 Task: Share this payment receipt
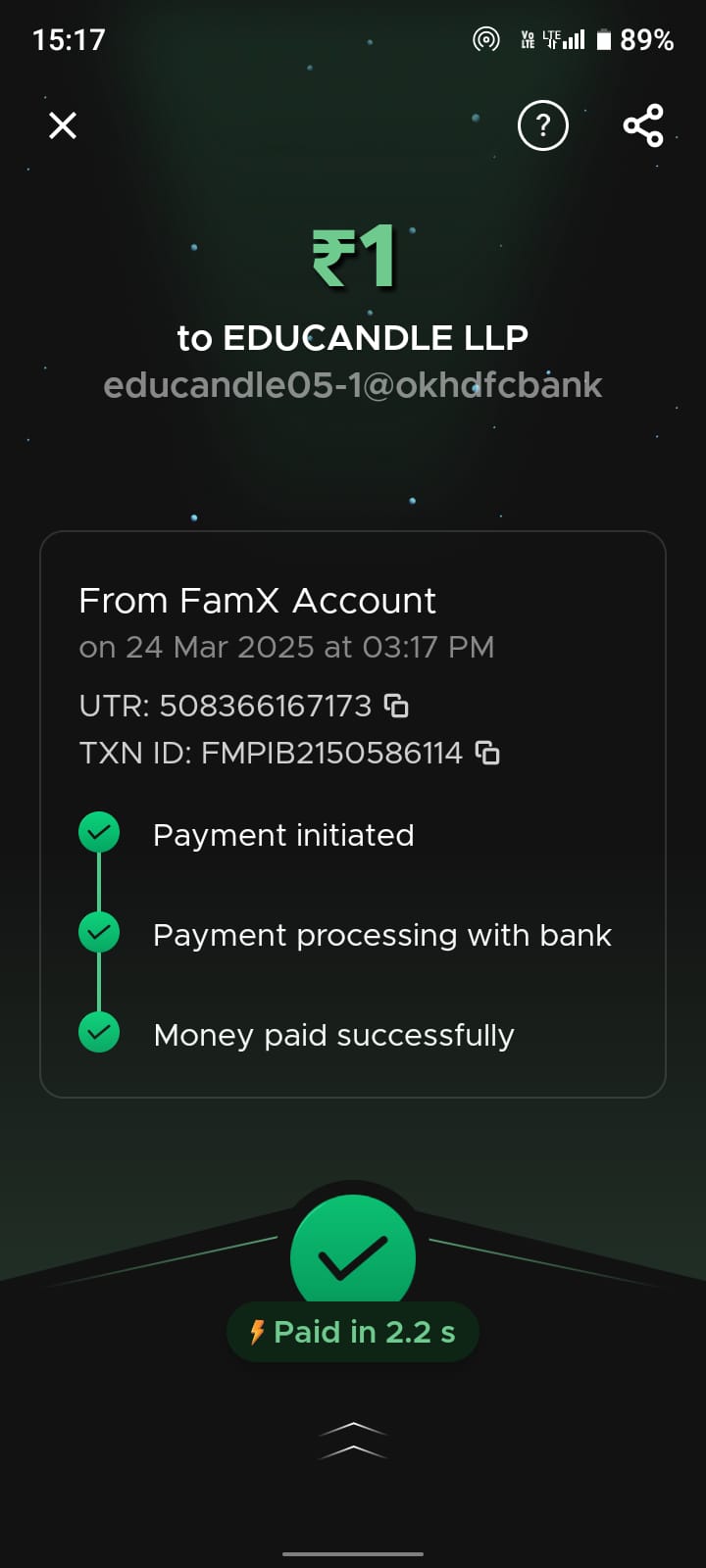[x=643, y=125]
